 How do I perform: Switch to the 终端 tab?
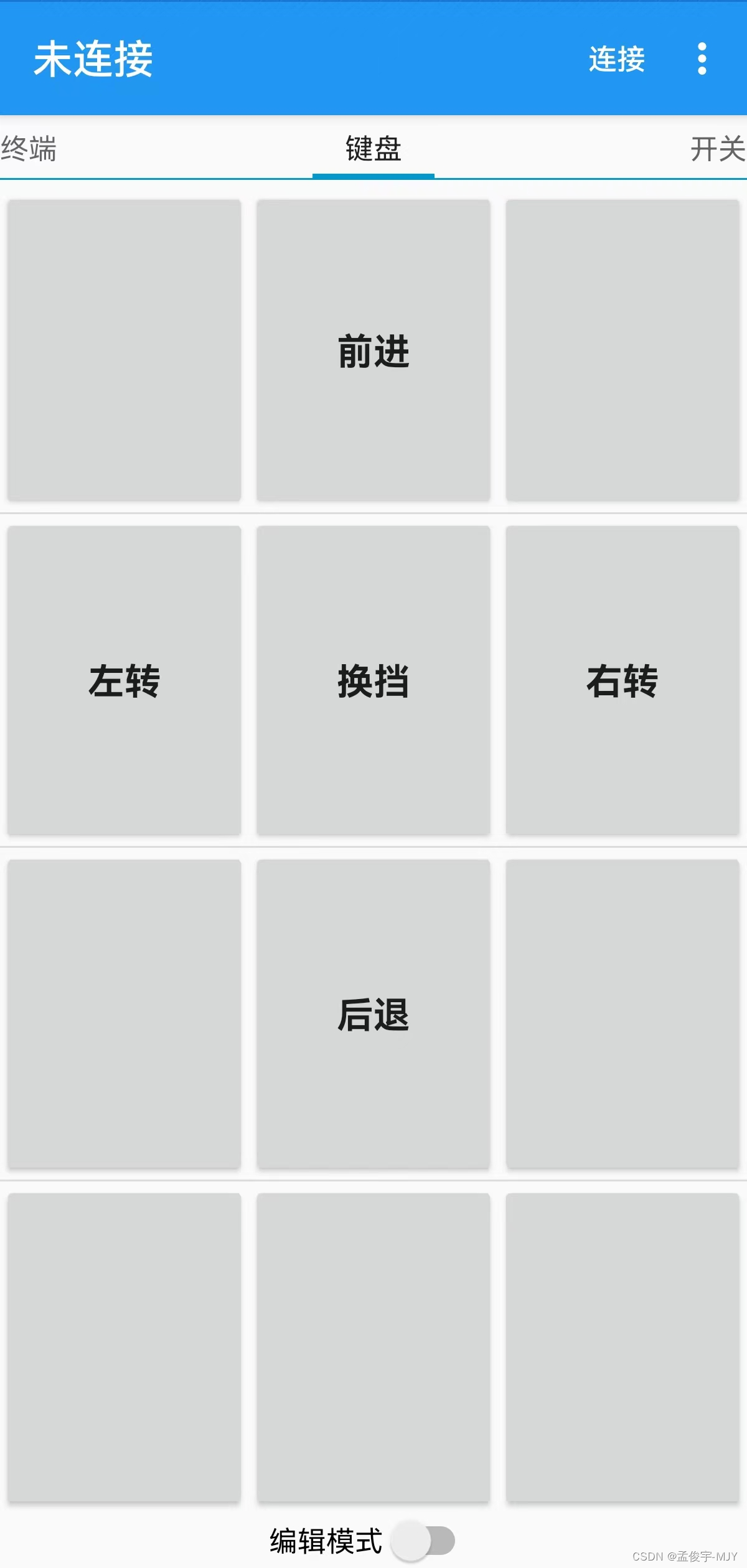click(x=29, y=149)
